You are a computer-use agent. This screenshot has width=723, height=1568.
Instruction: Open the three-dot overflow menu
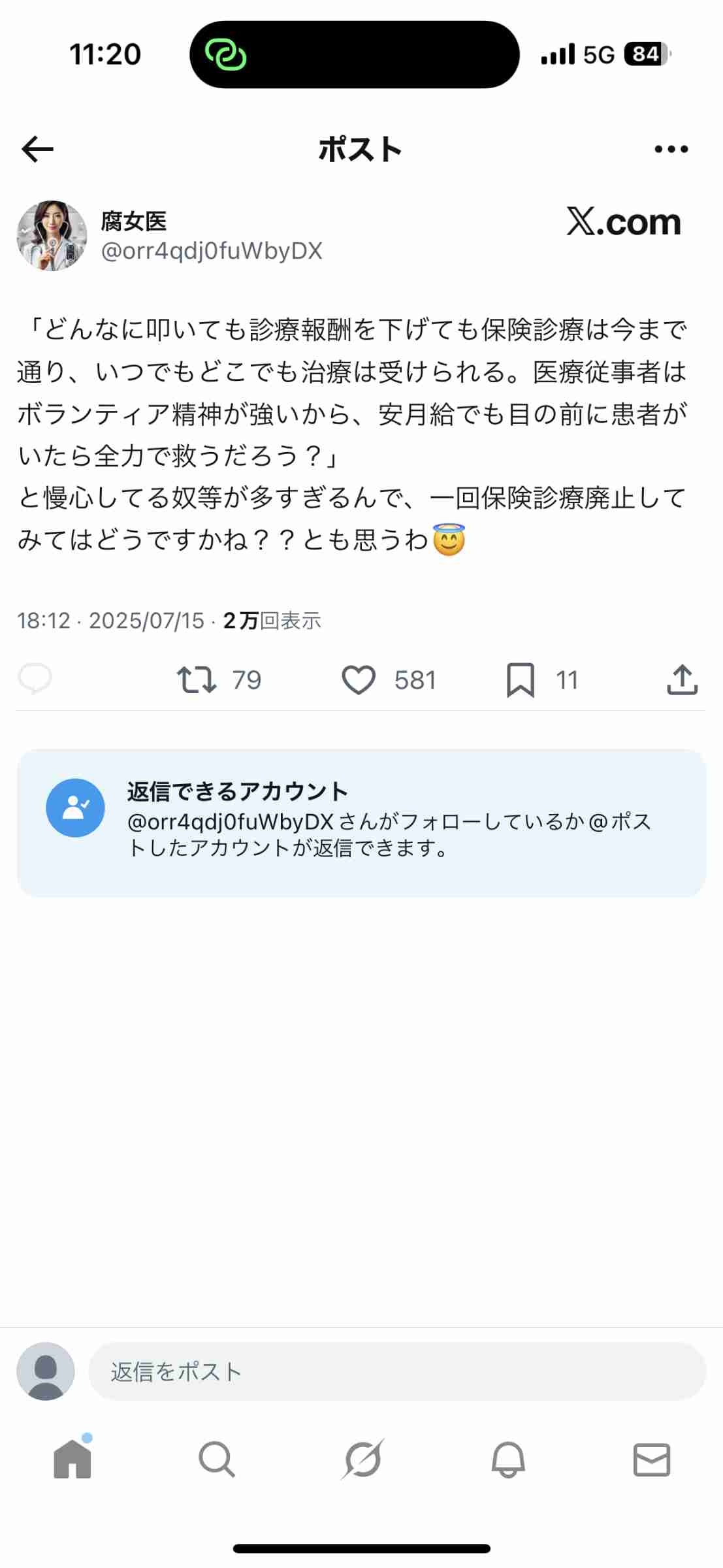[671, 150]
